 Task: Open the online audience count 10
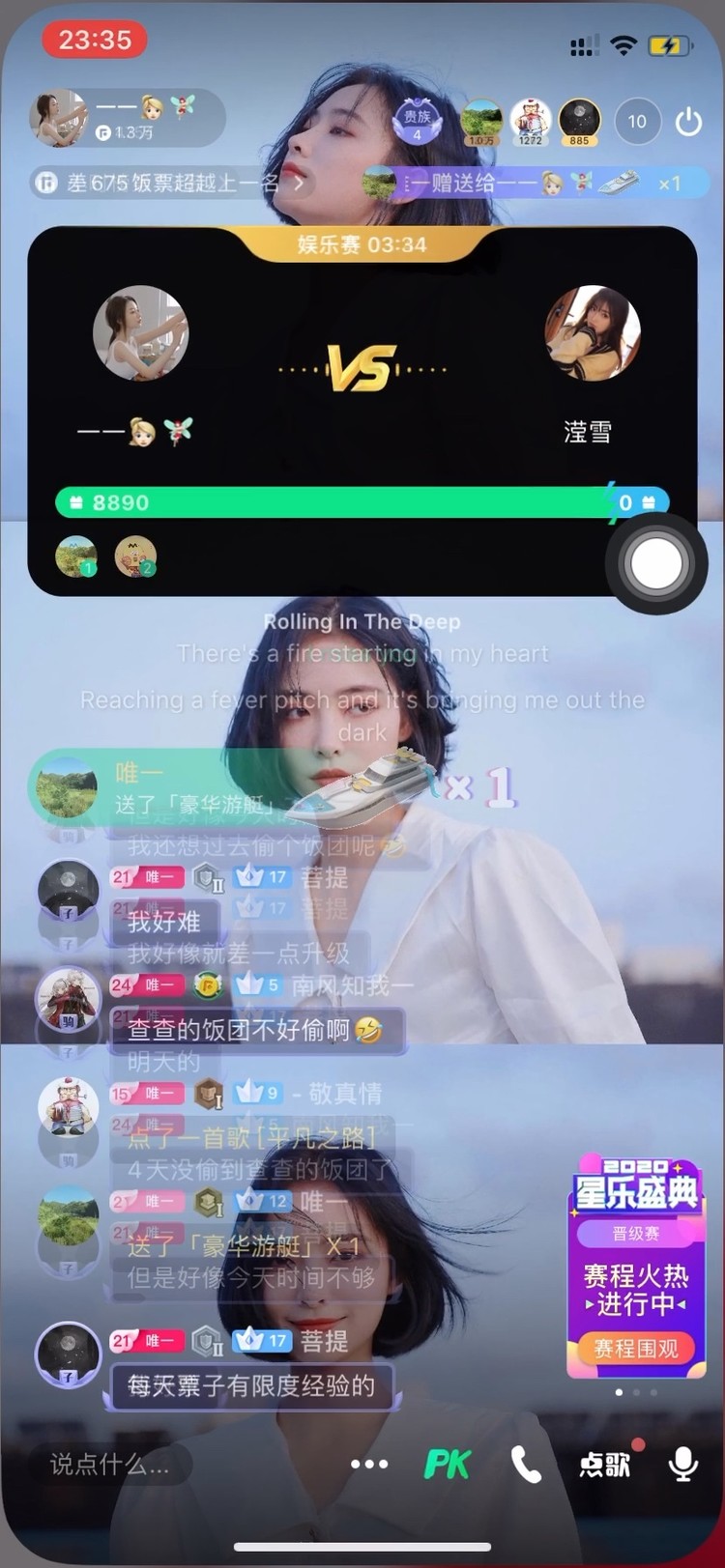637,122
